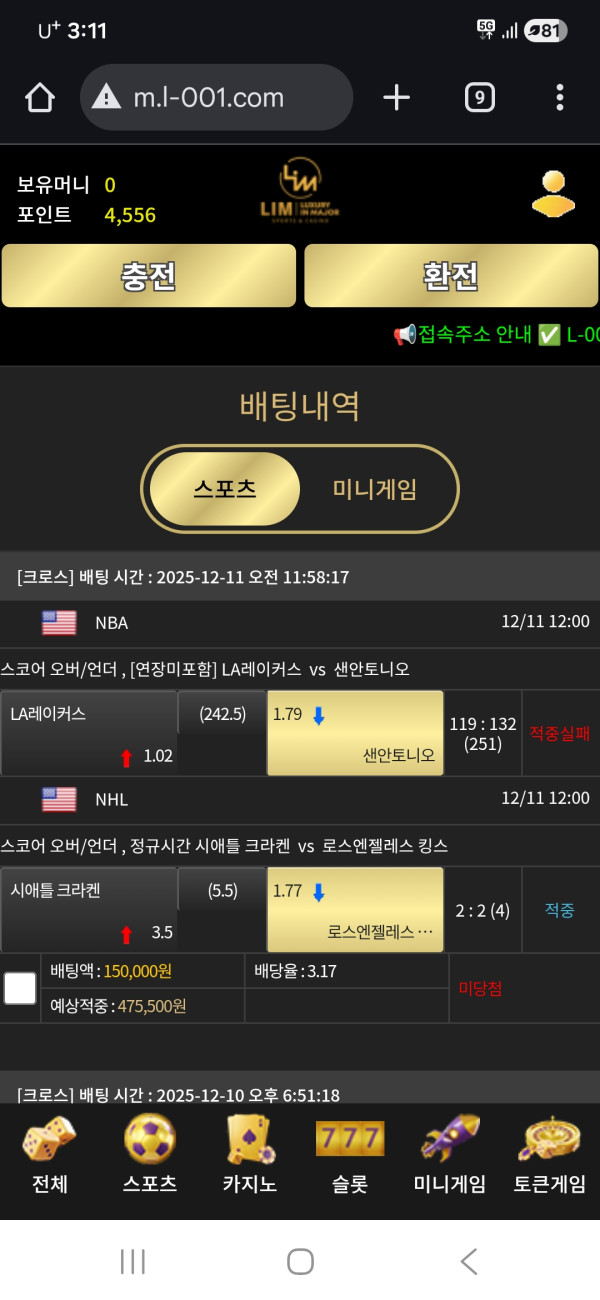Screen dimensions: 600x1300
Task: Check the box beside the 150,000원 bet
Action: point(20,988)
